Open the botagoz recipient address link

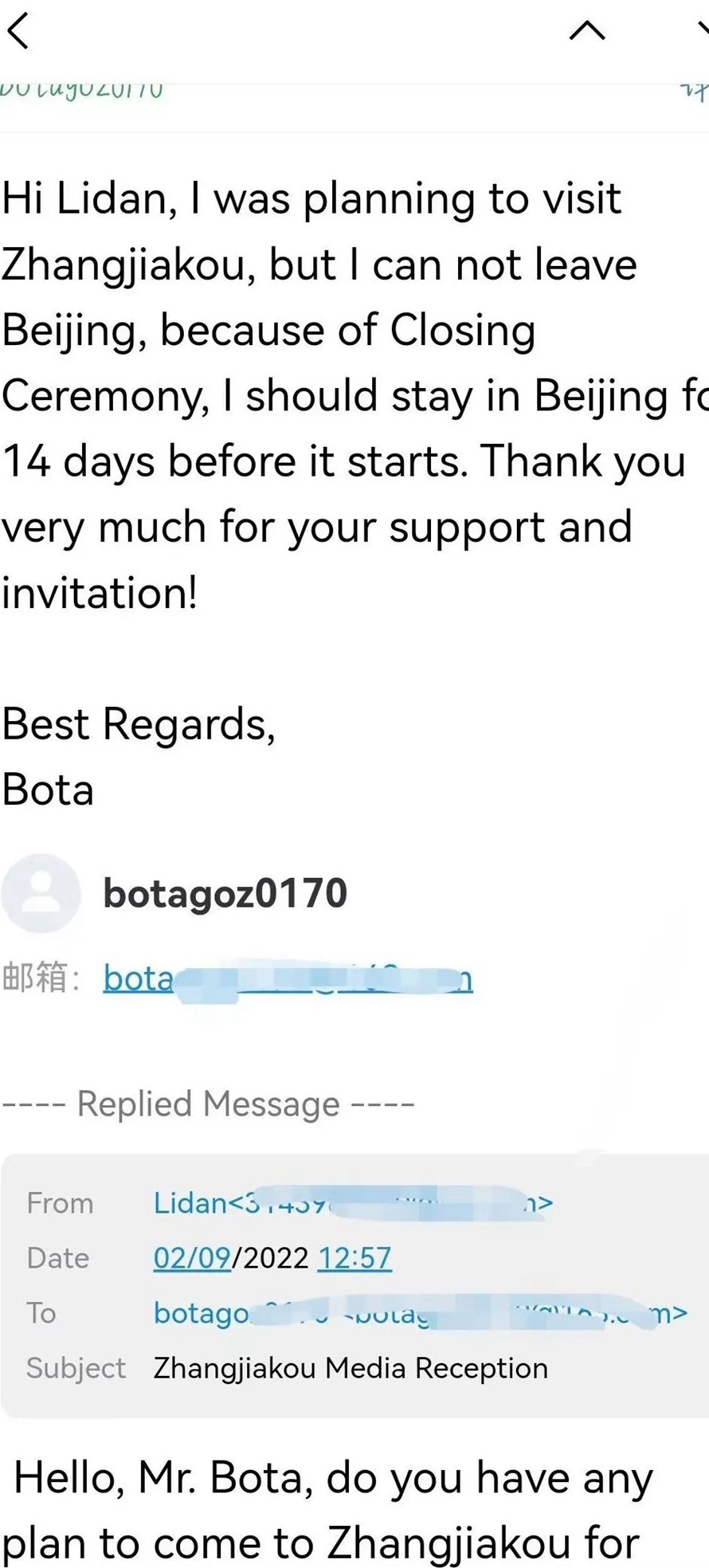coord(420,1312)
